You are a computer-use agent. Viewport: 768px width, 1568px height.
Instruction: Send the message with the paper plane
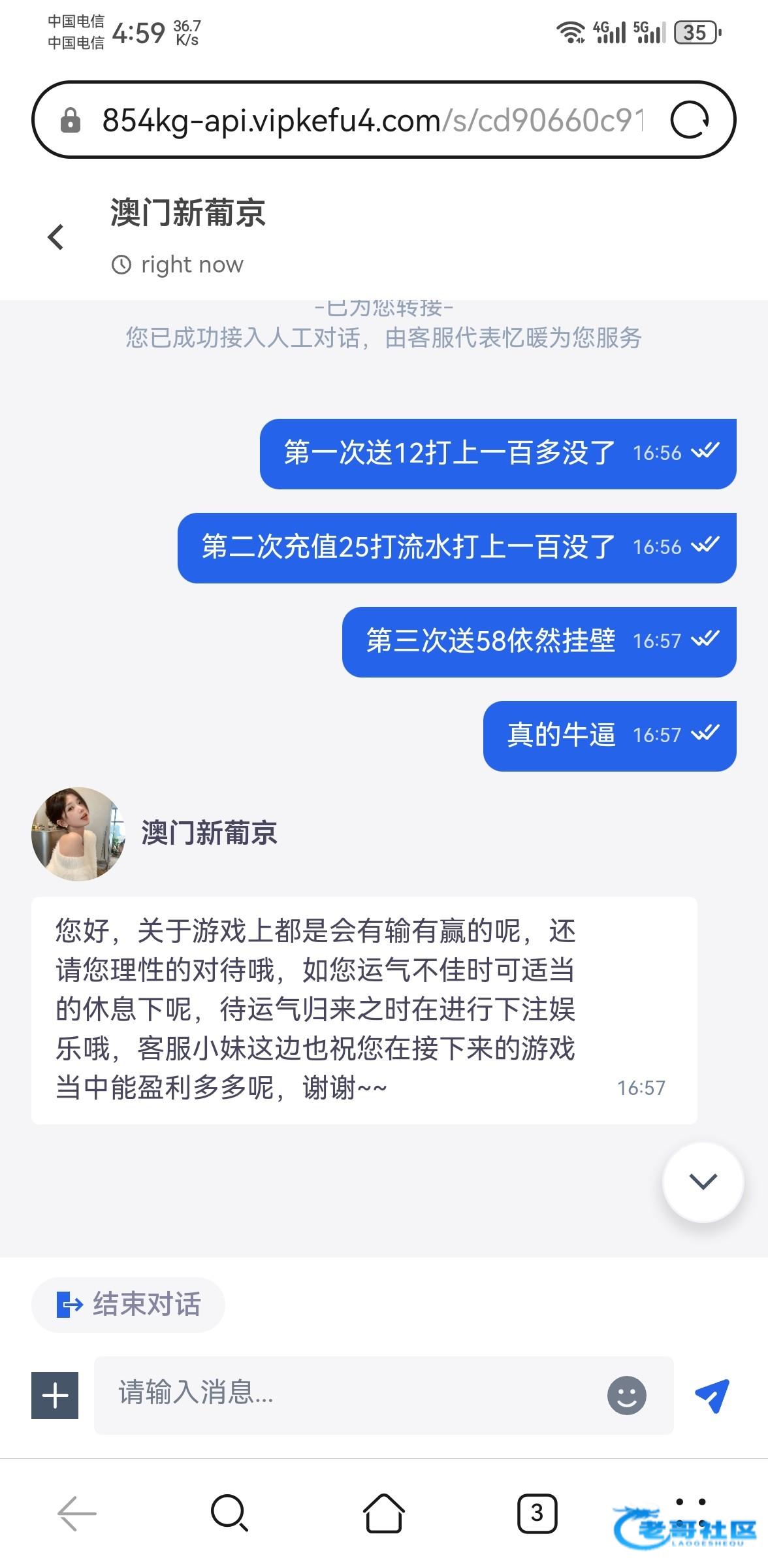tap(712, 1396)
